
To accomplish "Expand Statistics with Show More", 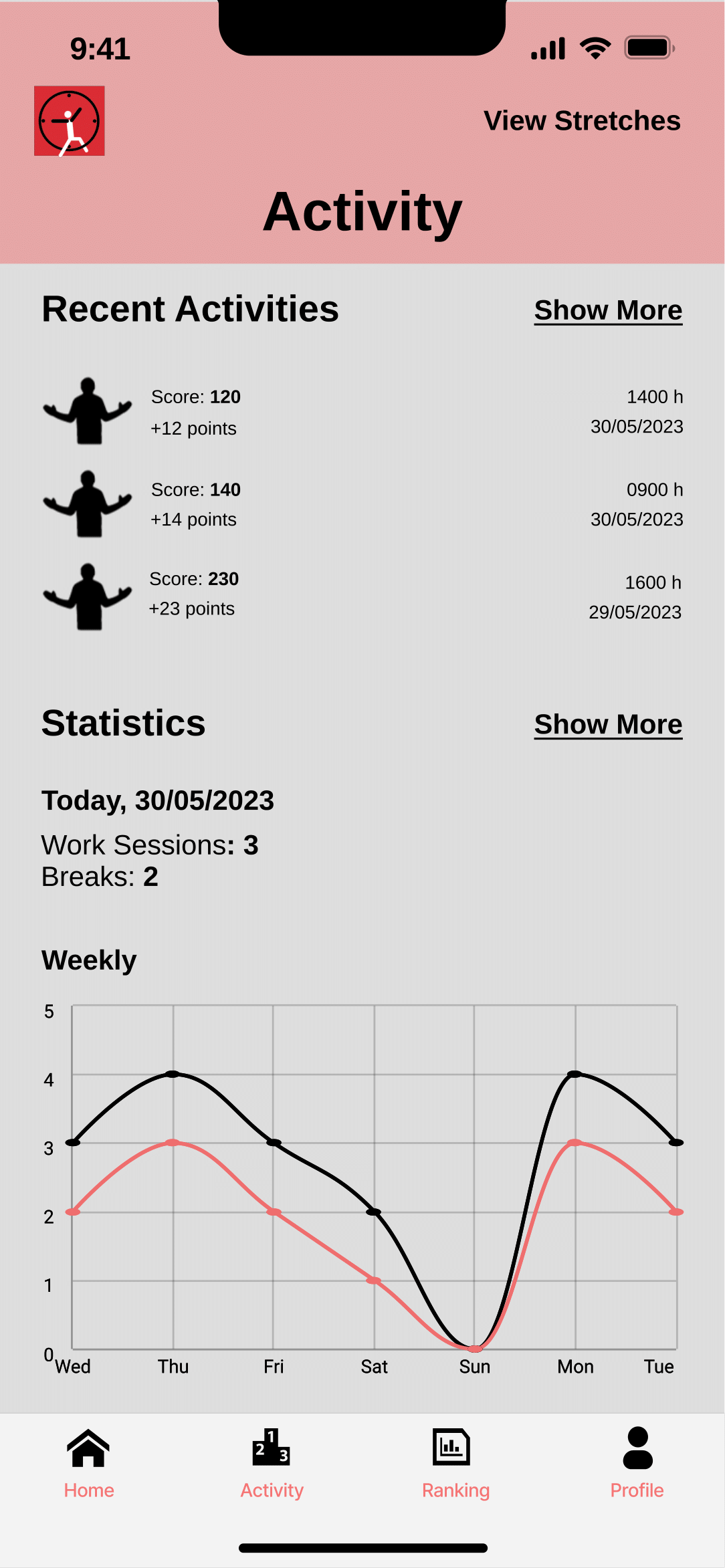I will pos(607,724).
